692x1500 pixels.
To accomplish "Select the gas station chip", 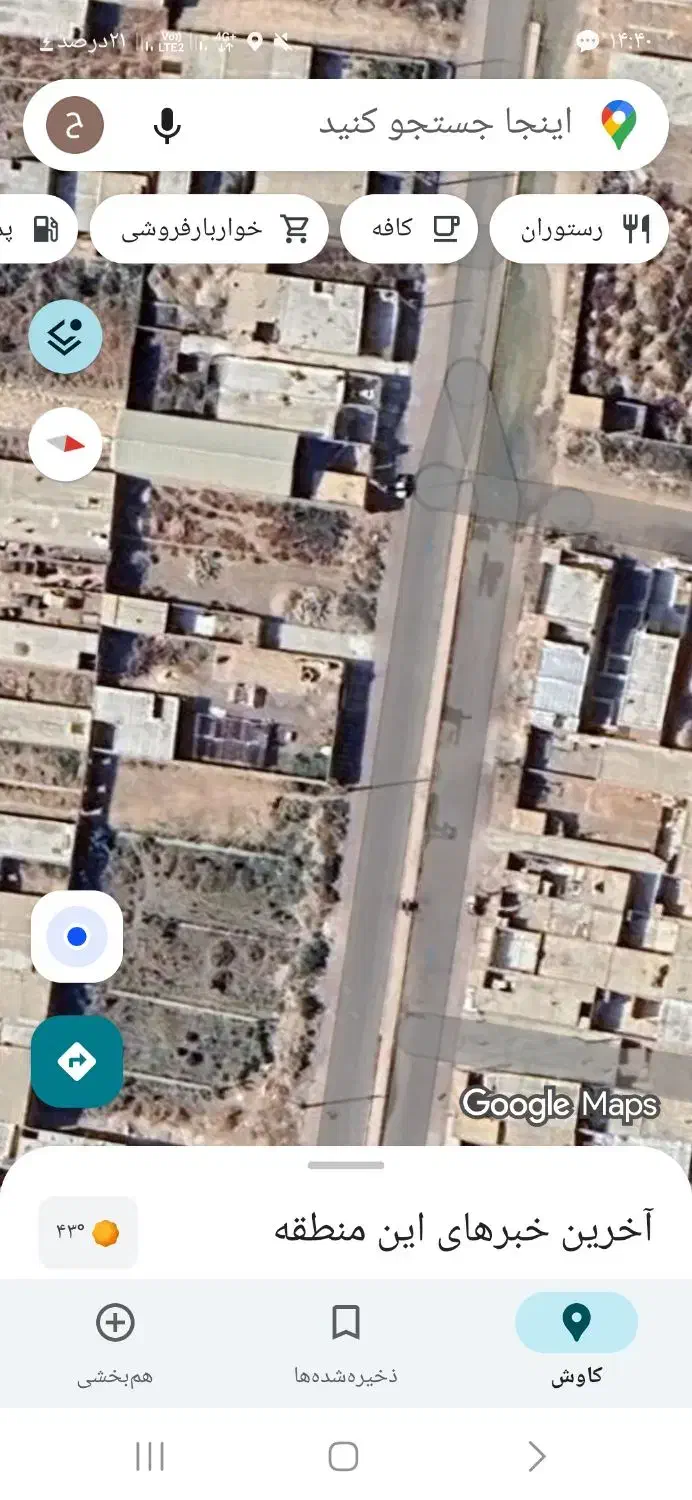I will (x=40, y=230).
